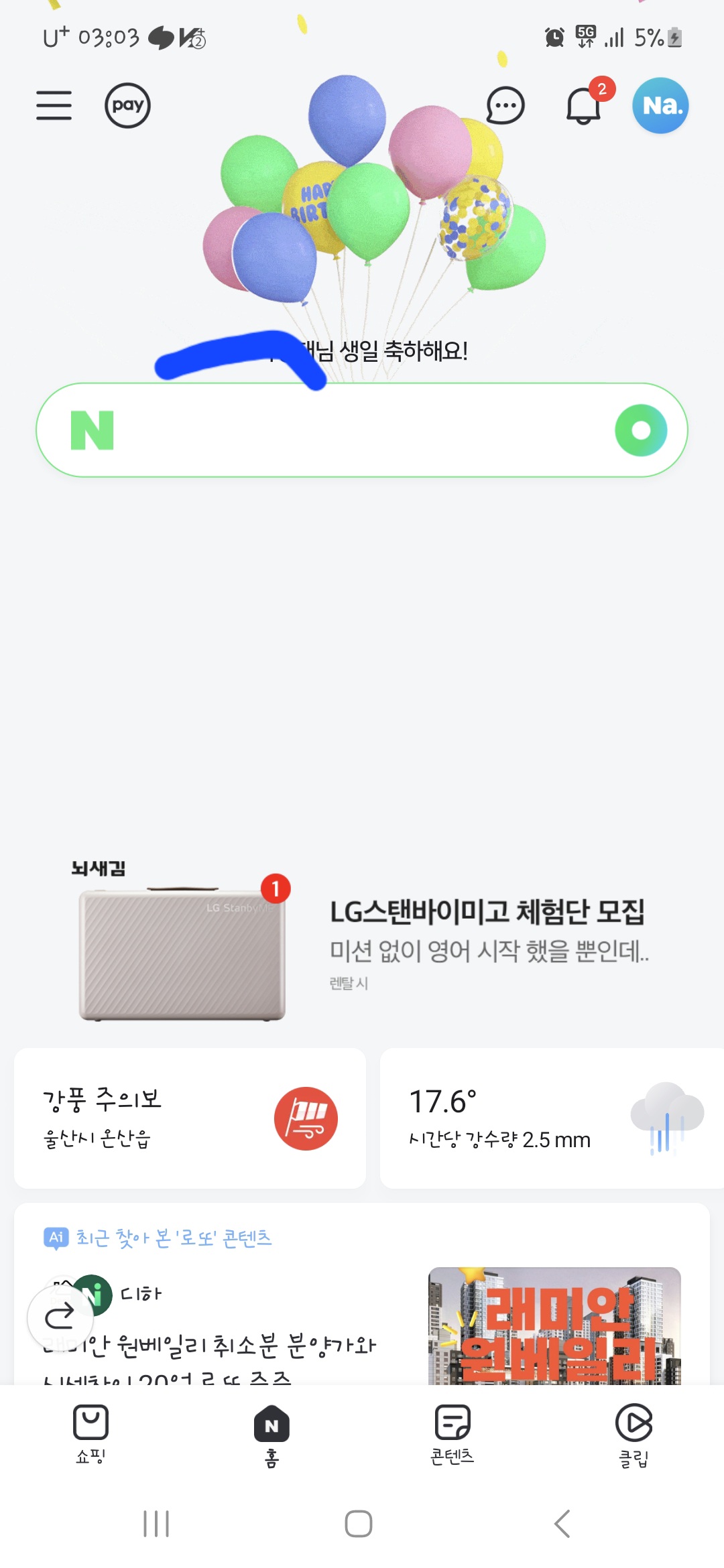The height and width of the screenshot is (1568, 724).
Task: Open the Na. profile button
Action: click(x=660, y=105)
